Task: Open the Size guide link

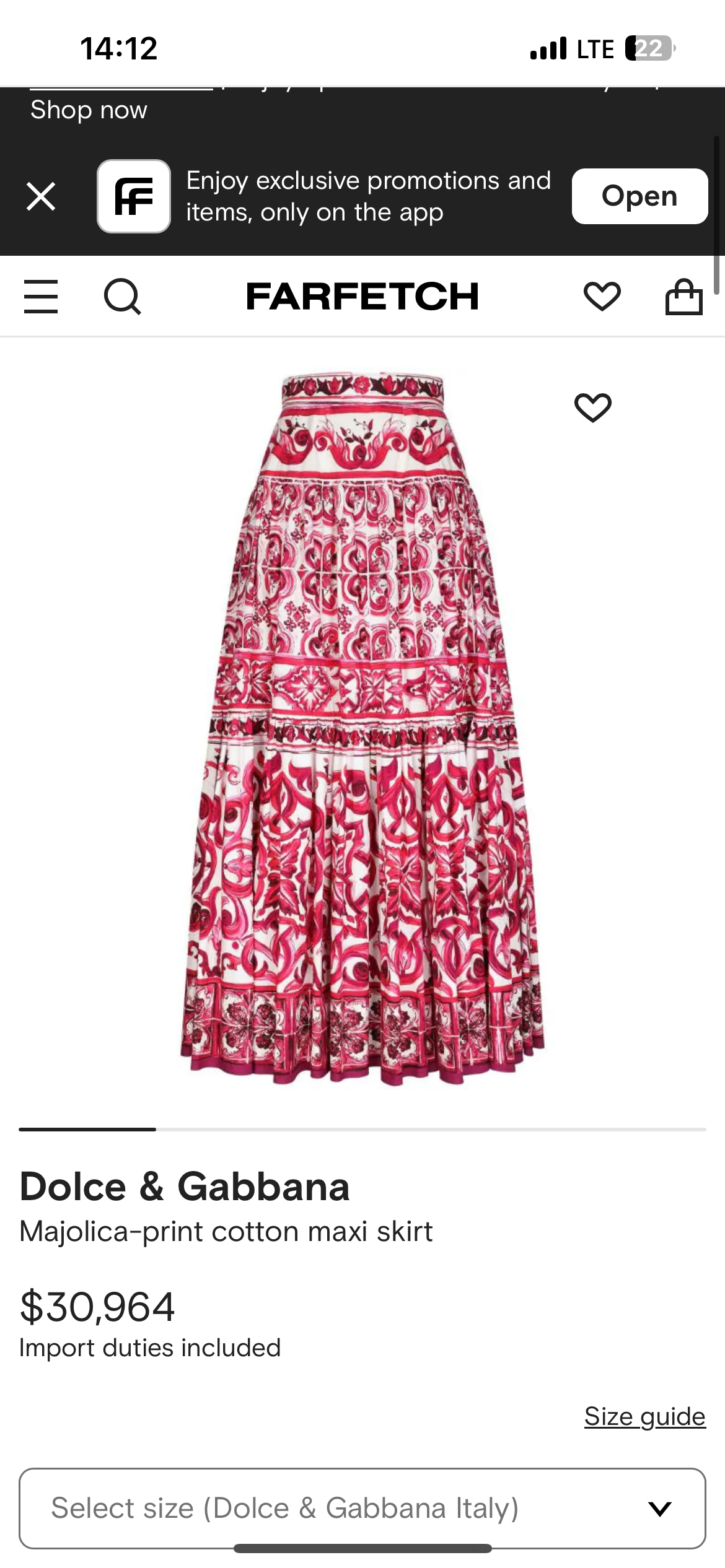Action: 644,1416
